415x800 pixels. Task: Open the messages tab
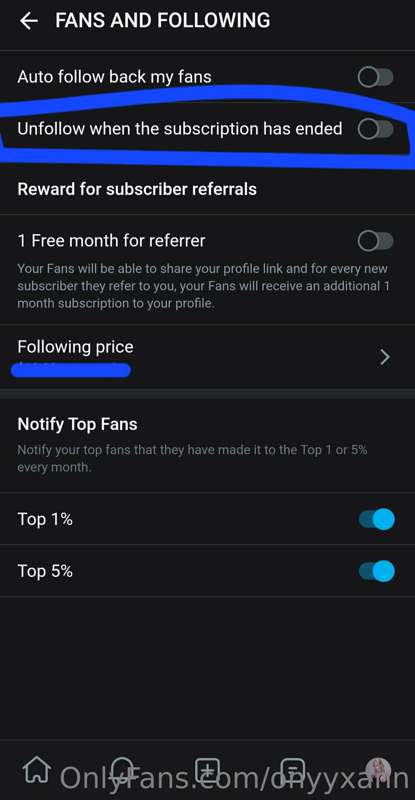point(292,769)
